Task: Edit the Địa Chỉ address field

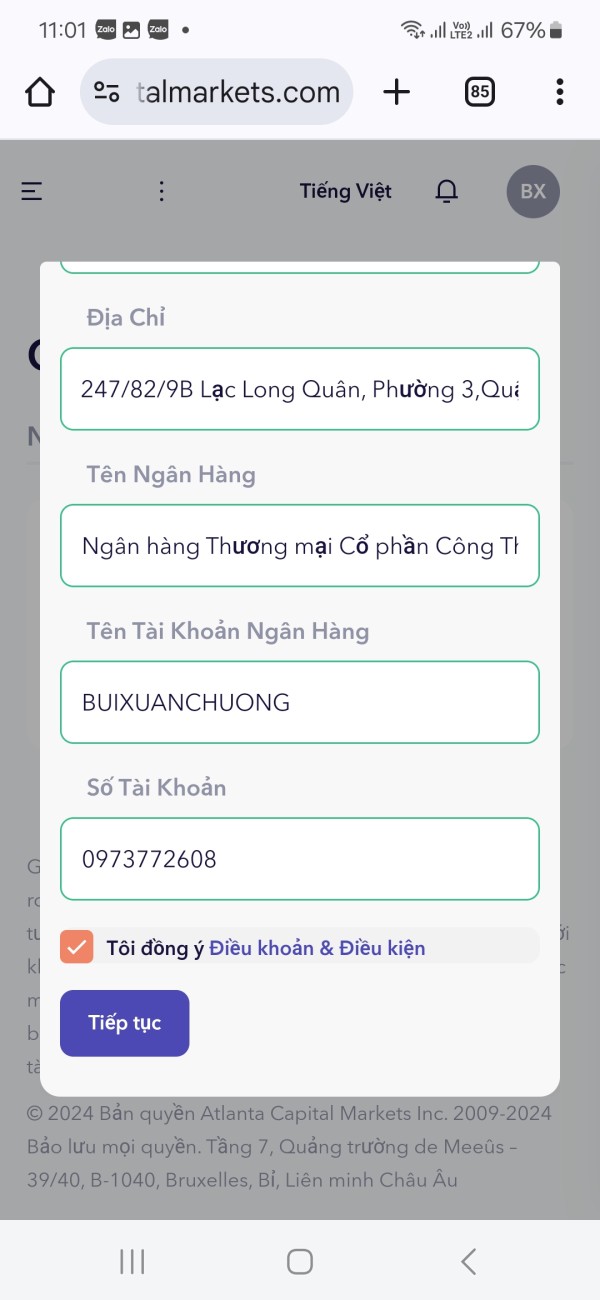Action: pyautogui.click(x=300, y=389)
